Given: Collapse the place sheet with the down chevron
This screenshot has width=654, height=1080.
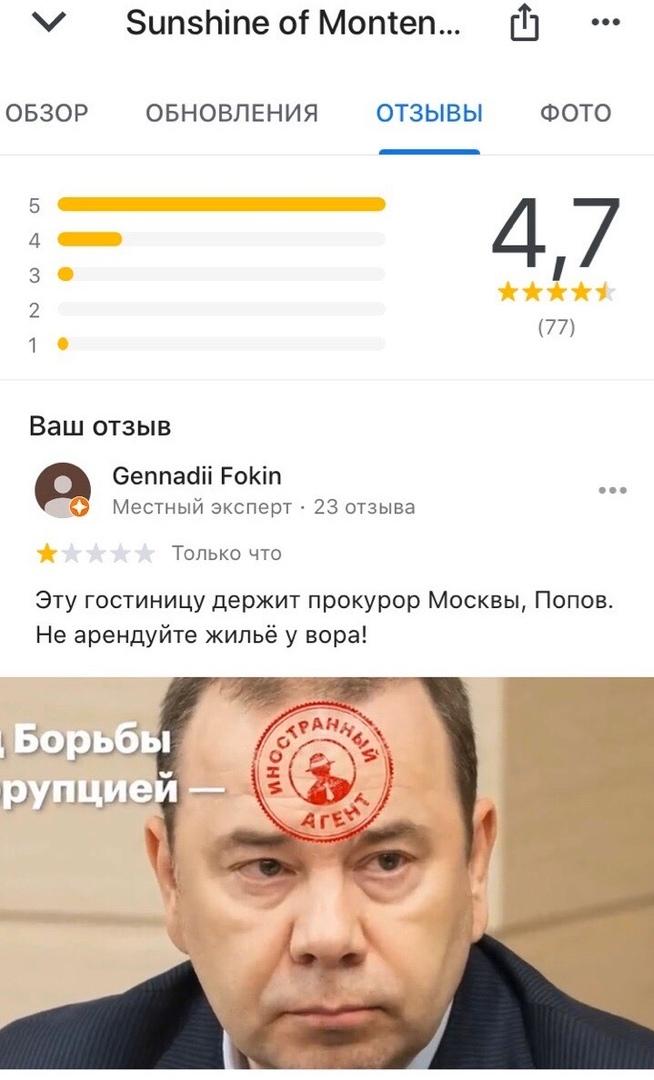Looking at the screenshot, I should [49, 24].
